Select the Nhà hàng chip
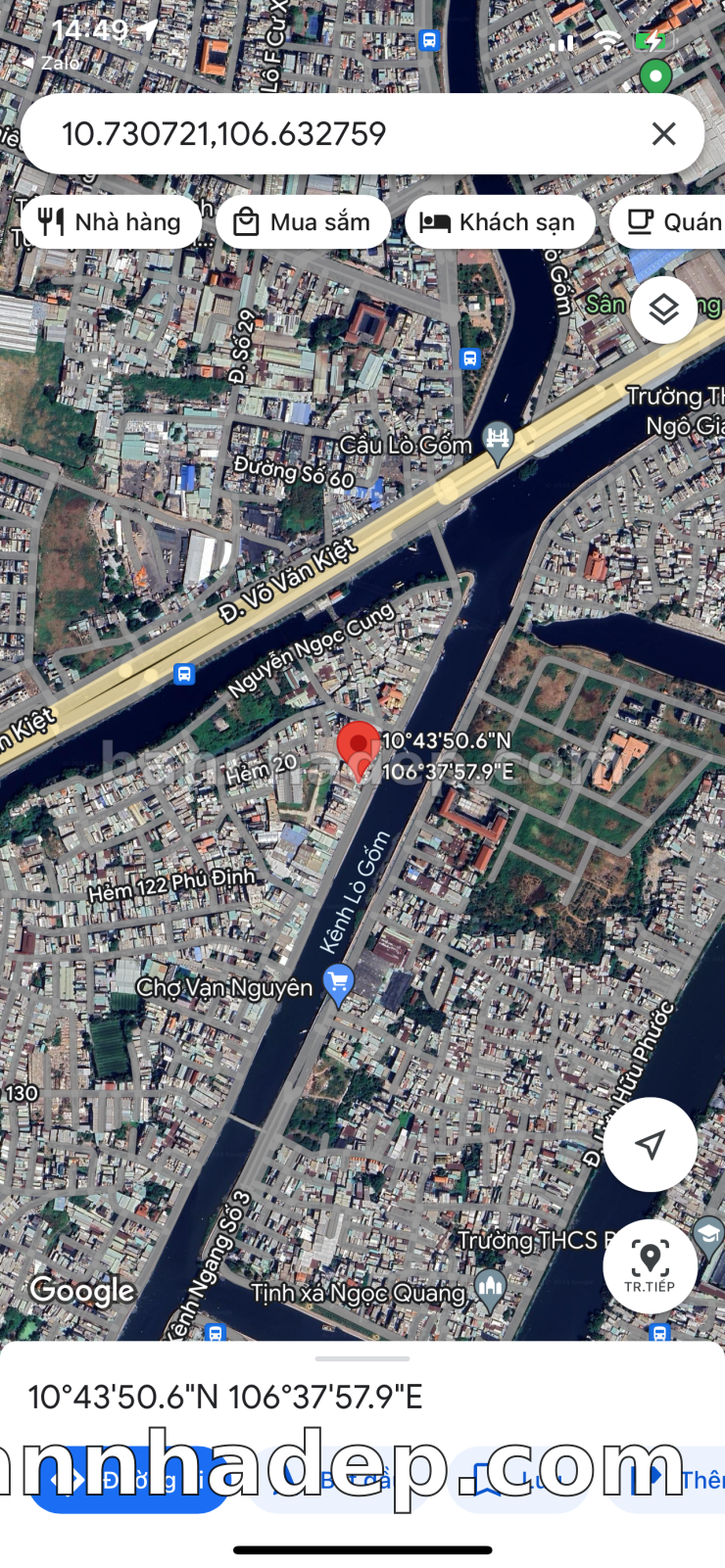Viewport: 725px width, 1568px height. (111, 222)
